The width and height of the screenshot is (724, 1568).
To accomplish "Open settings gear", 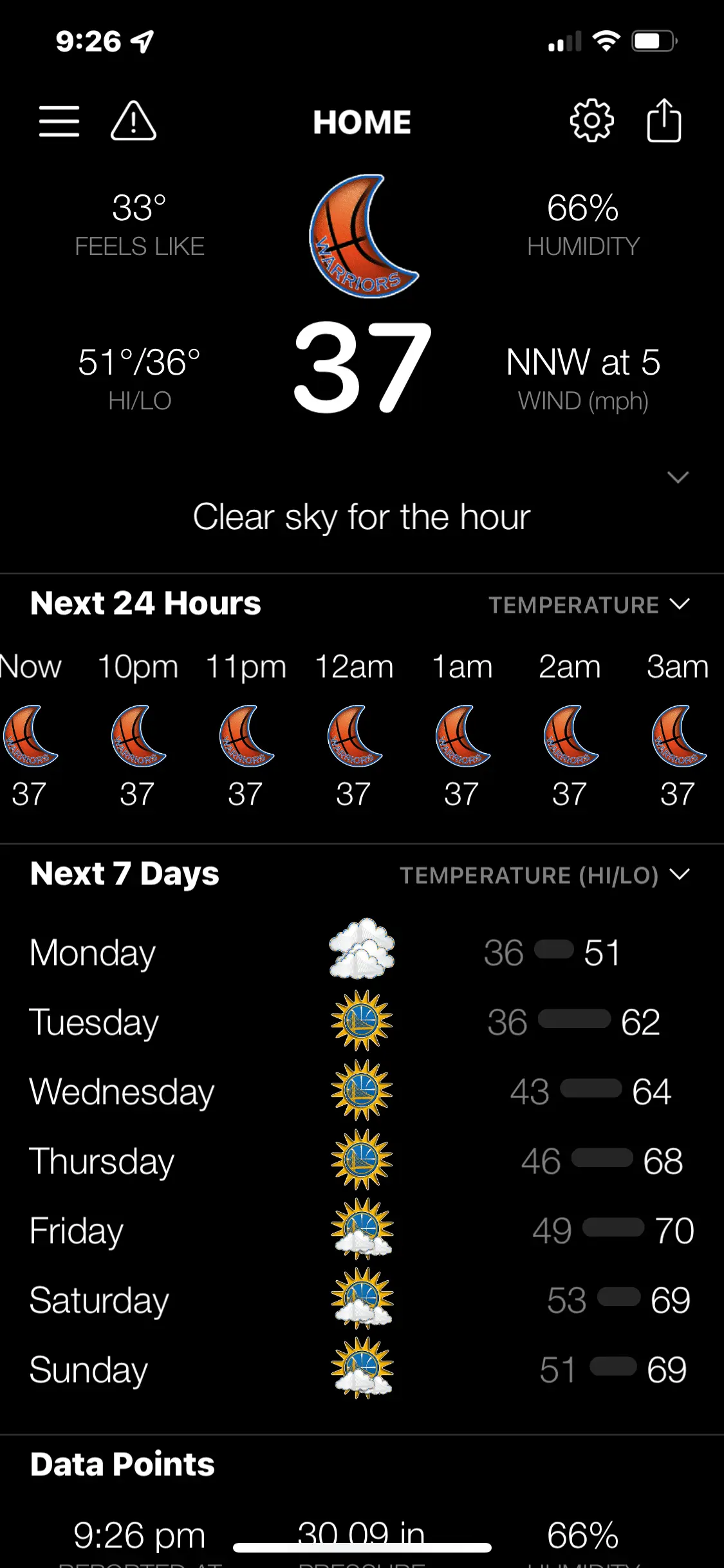I will 591,121.
